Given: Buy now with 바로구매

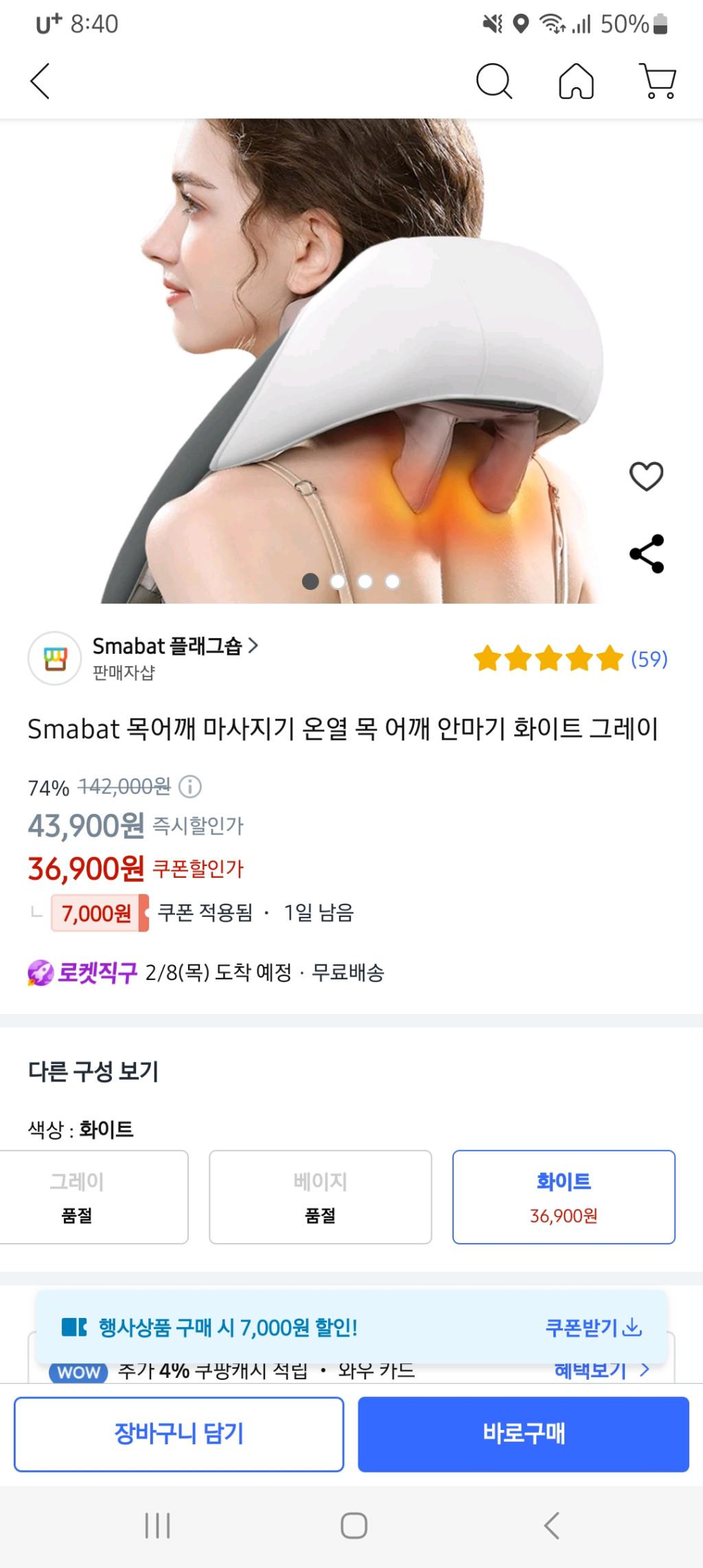Looking at the screenshot, I should pyautogui.click(x=523, y=1433).
